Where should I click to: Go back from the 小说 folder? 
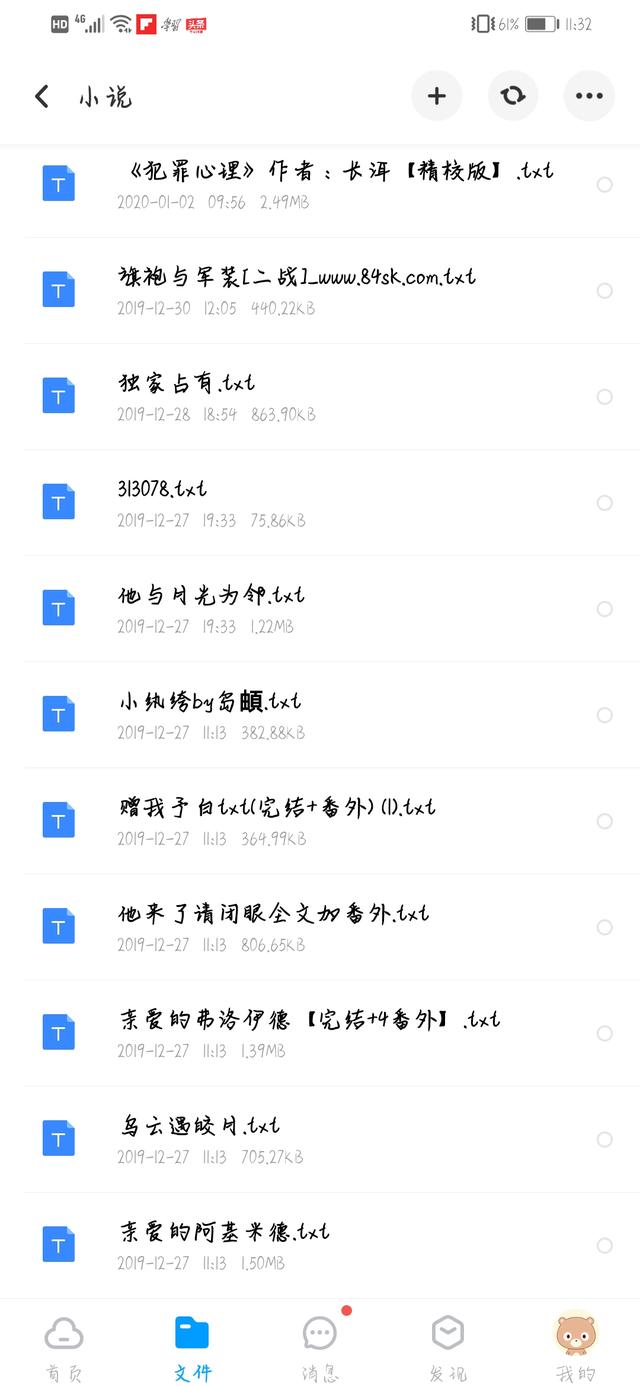pyautogui.click(x=41, y=96)
